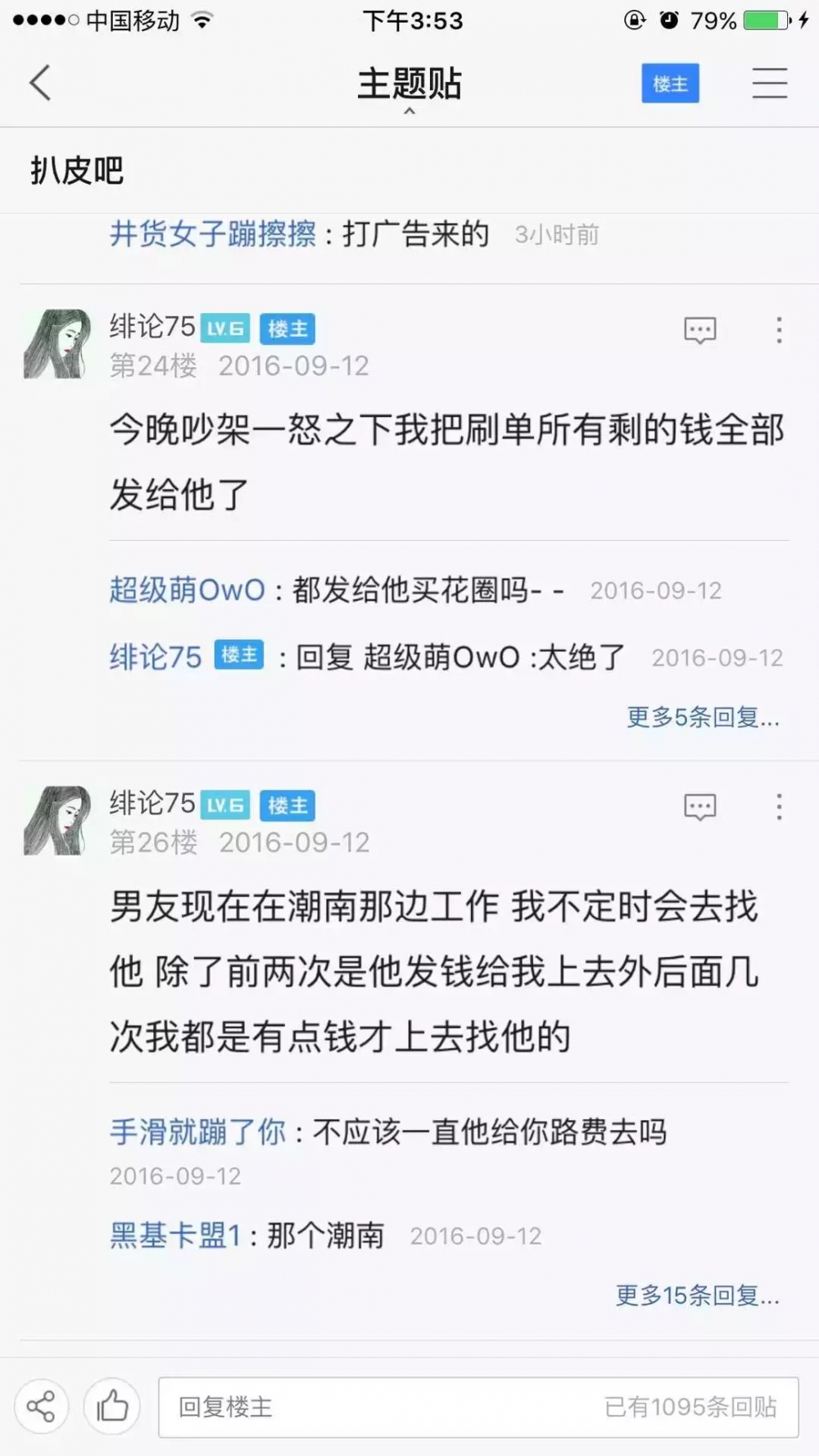819x1456 pixels.
Task: Reply to floor 26 via comment icon
Action: coord(699,806)
